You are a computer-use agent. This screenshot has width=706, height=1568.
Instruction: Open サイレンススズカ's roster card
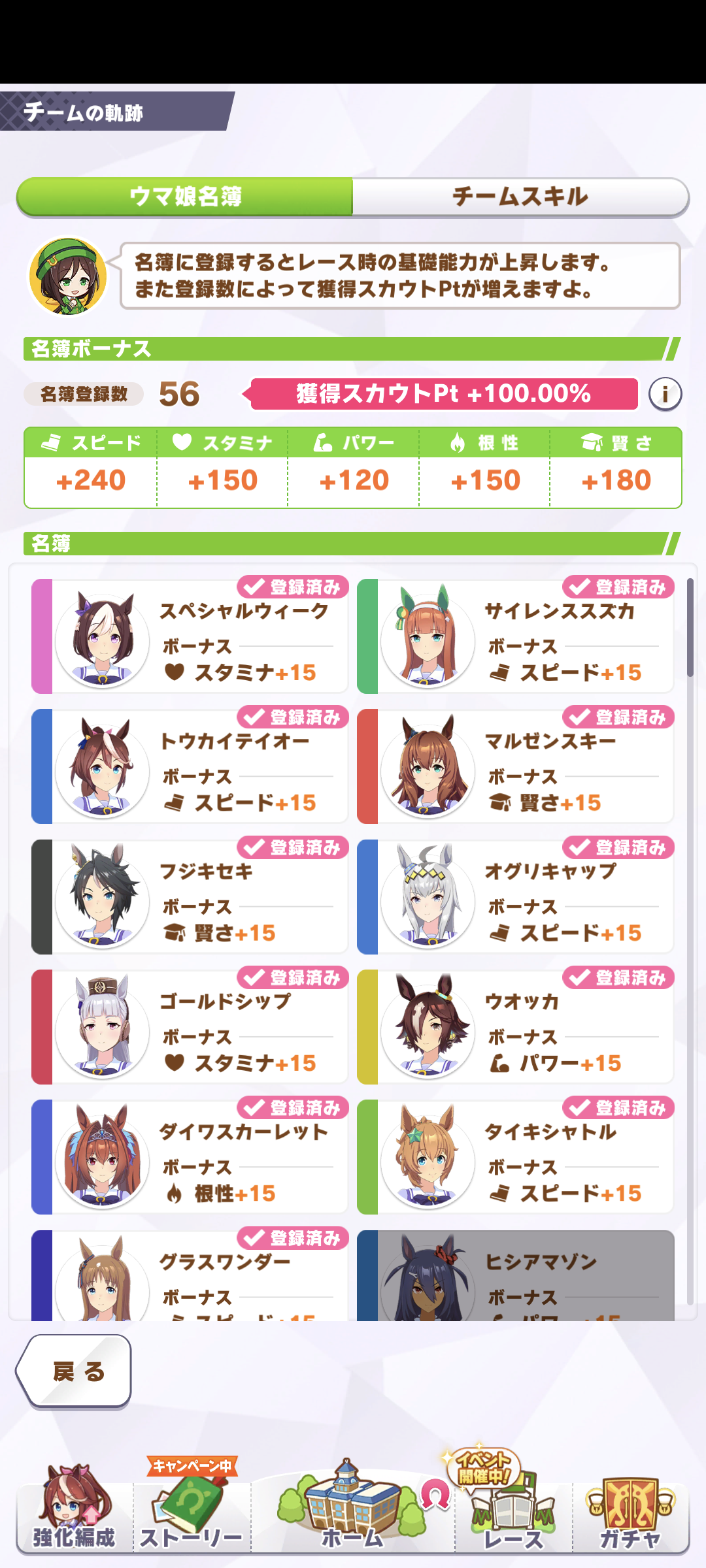pyautogui.click(x=515, y=636)
